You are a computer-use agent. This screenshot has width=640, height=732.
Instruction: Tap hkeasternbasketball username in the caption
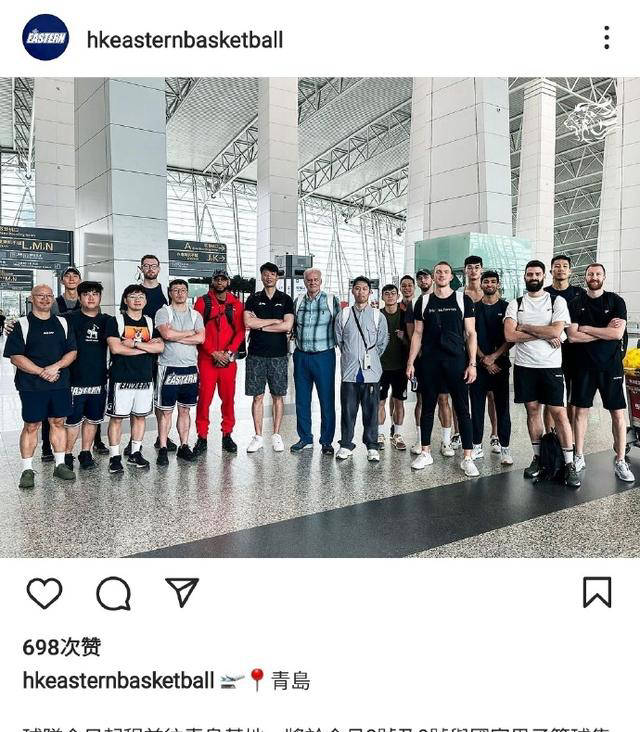(118, 681)
